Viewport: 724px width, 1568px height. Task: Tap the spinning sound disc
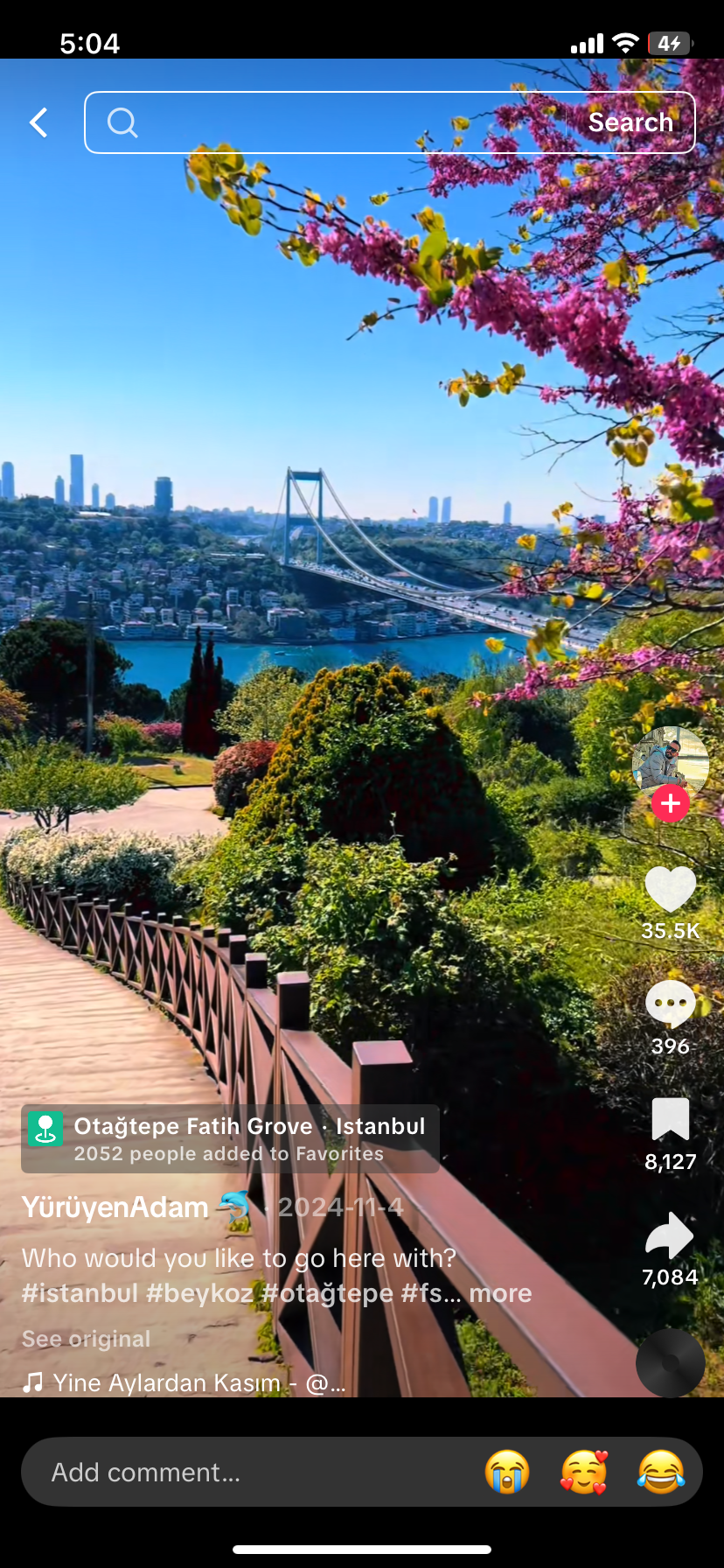click(x=671, y=1362)
